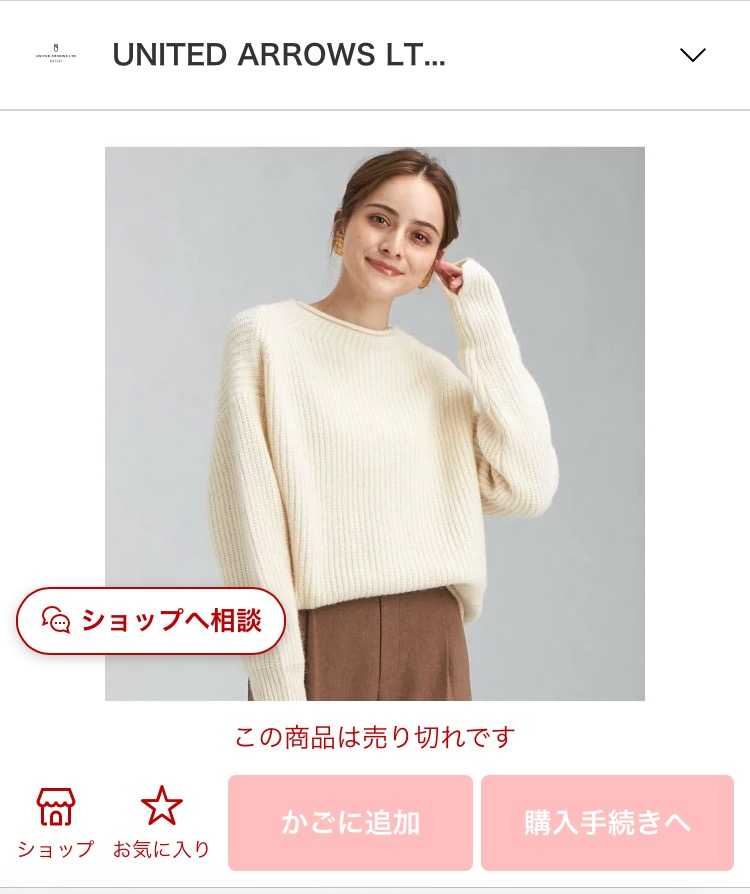Go to the ショップ page
The width and height of the screenshot is (750, 894).
coord(56,822)
